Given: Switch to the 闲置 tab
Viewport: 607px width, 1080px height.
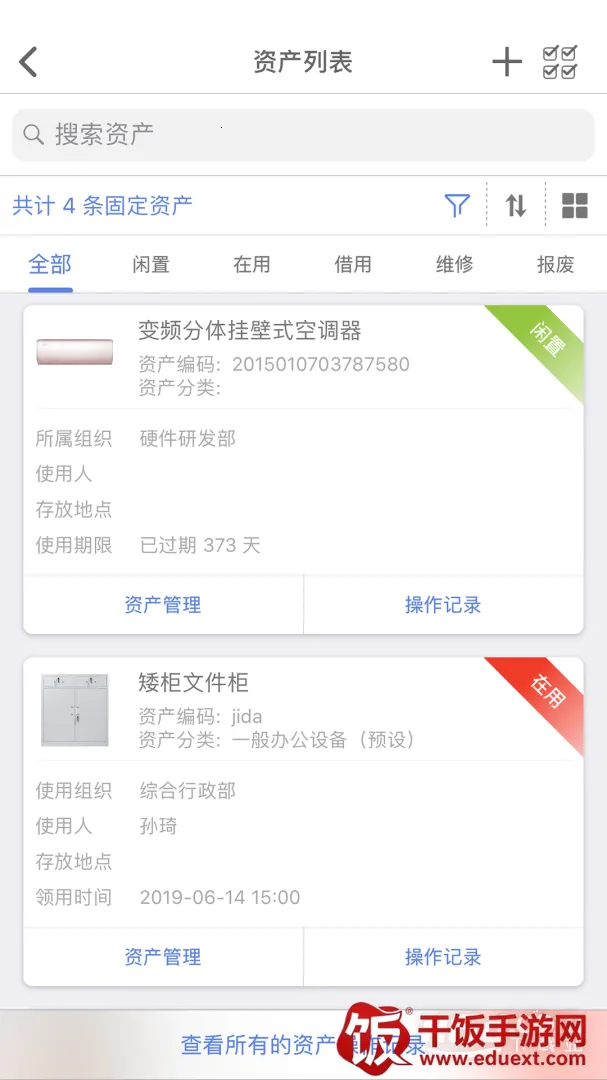Looking at the screenshot, I should 151,264.
